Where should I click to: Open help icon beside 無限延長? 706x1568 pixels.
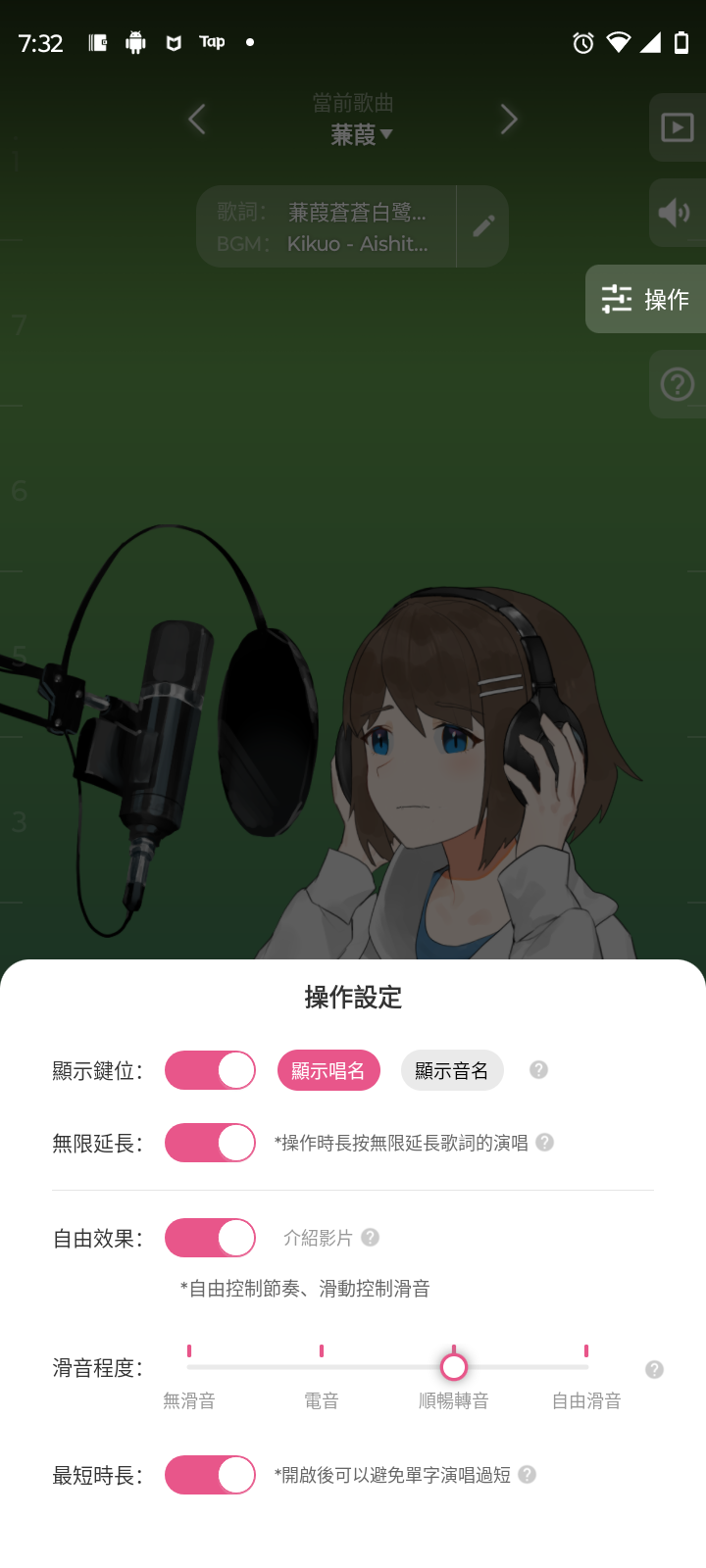(x=546, y=1142)
